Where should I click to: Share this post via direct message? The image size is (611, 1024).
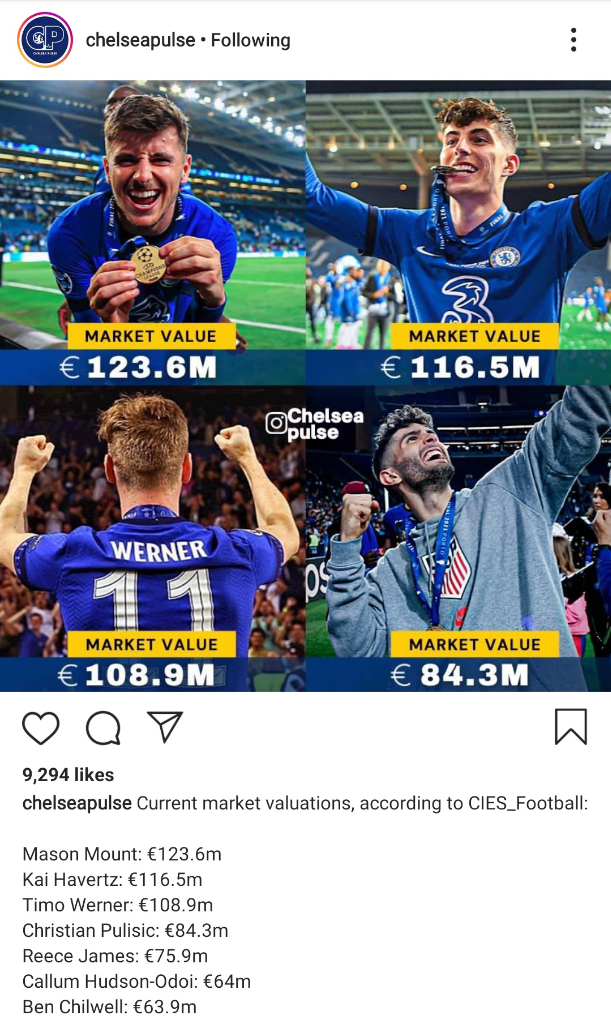165,727
